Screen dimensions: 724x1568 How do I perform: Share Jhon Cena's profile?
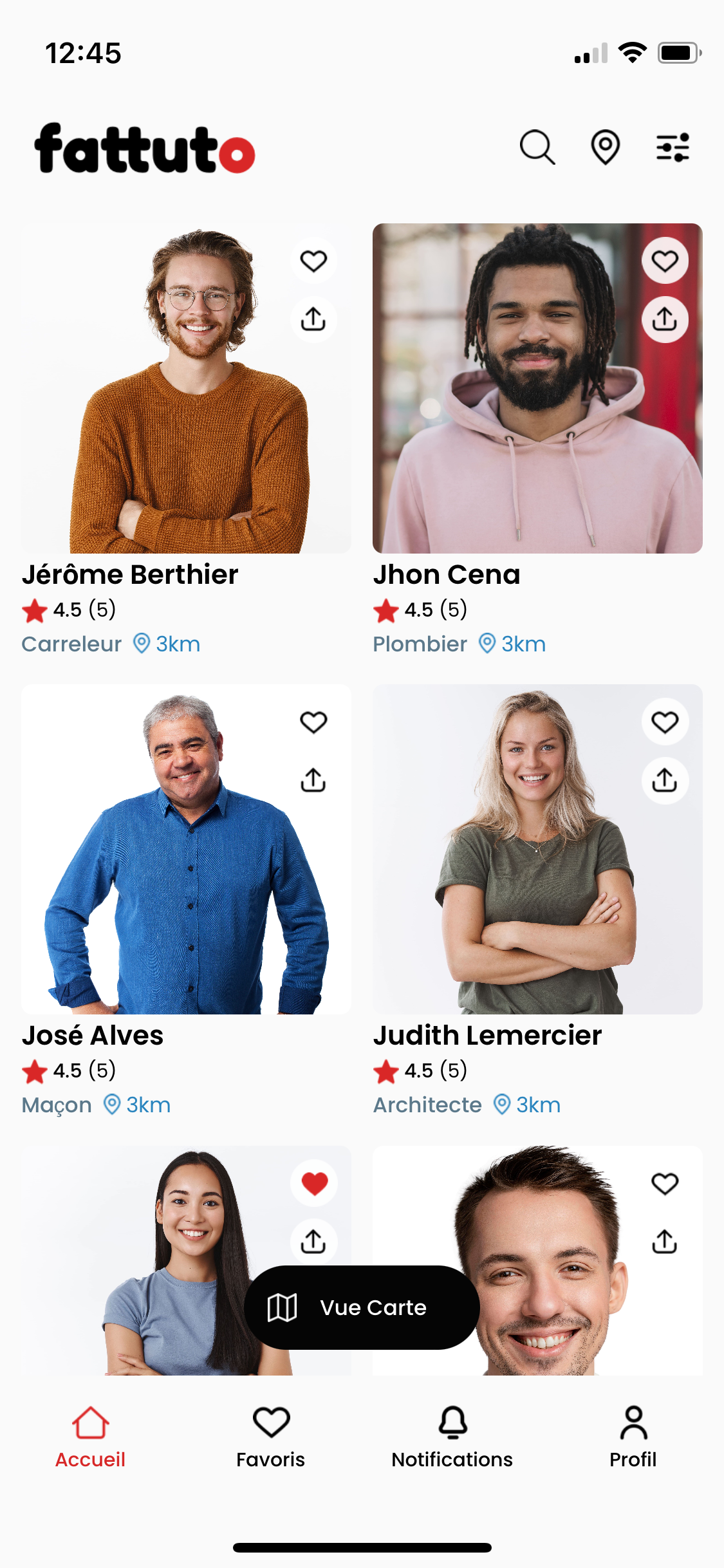[x=665, y=319]
